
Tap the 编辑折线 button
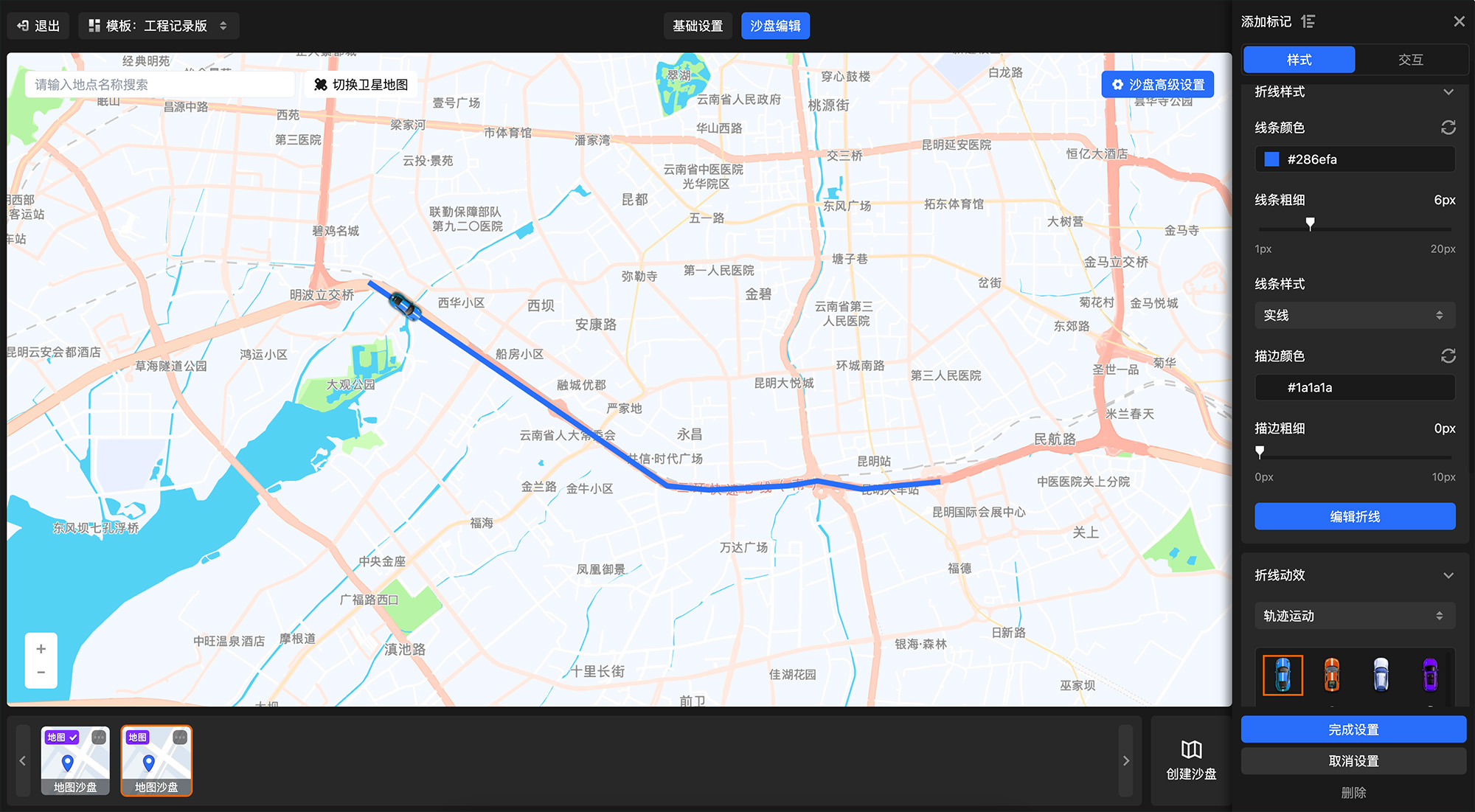click(x=1355, y=516)
